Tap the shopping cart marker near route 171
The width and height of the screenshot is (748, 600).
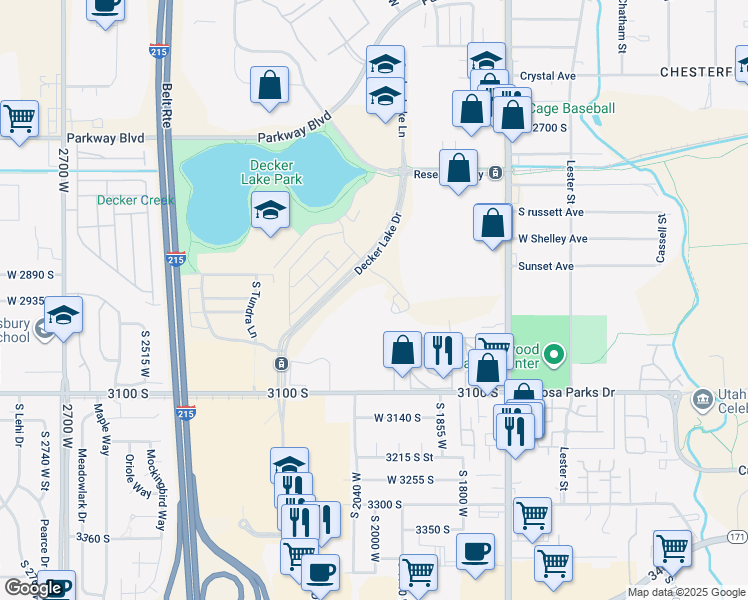[x=672, y=553]
